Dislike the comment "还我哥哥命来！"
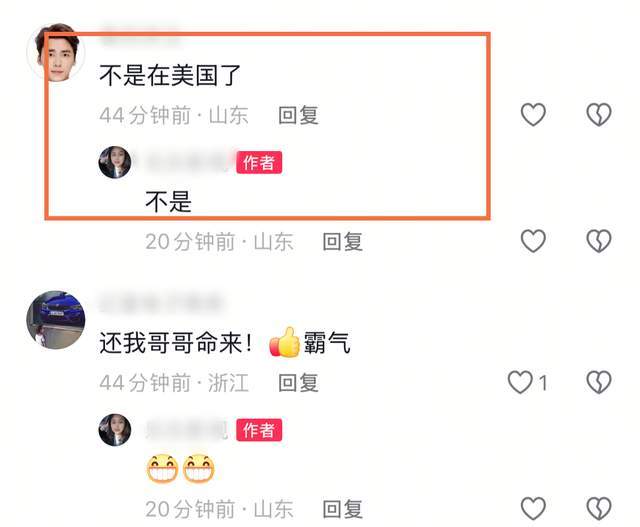This screenshot has width=640, height=527. (598, 382)
